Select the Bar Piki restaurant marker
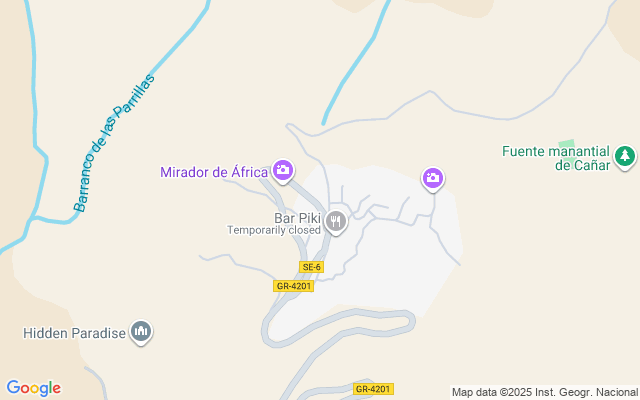 click(x=336, y=222)
